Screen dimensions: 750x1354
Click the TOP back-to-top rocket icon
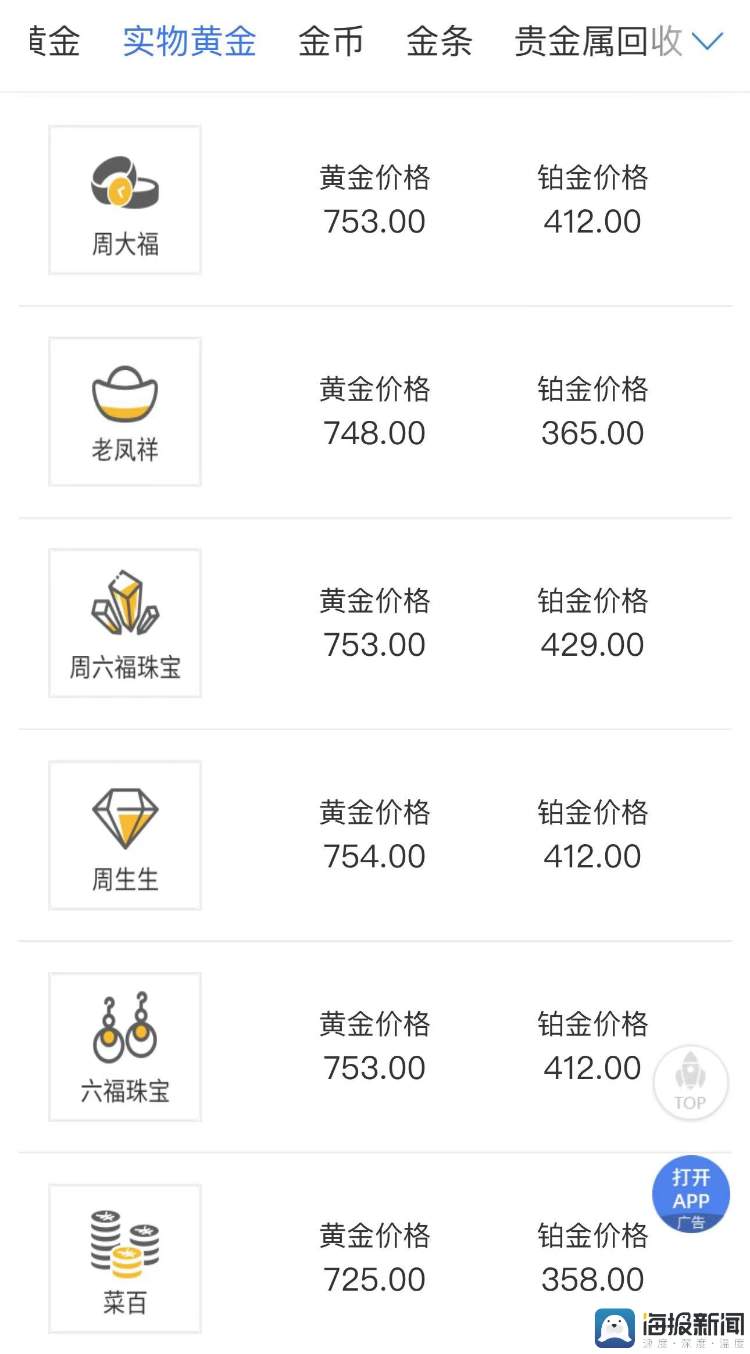[690, 1082]
